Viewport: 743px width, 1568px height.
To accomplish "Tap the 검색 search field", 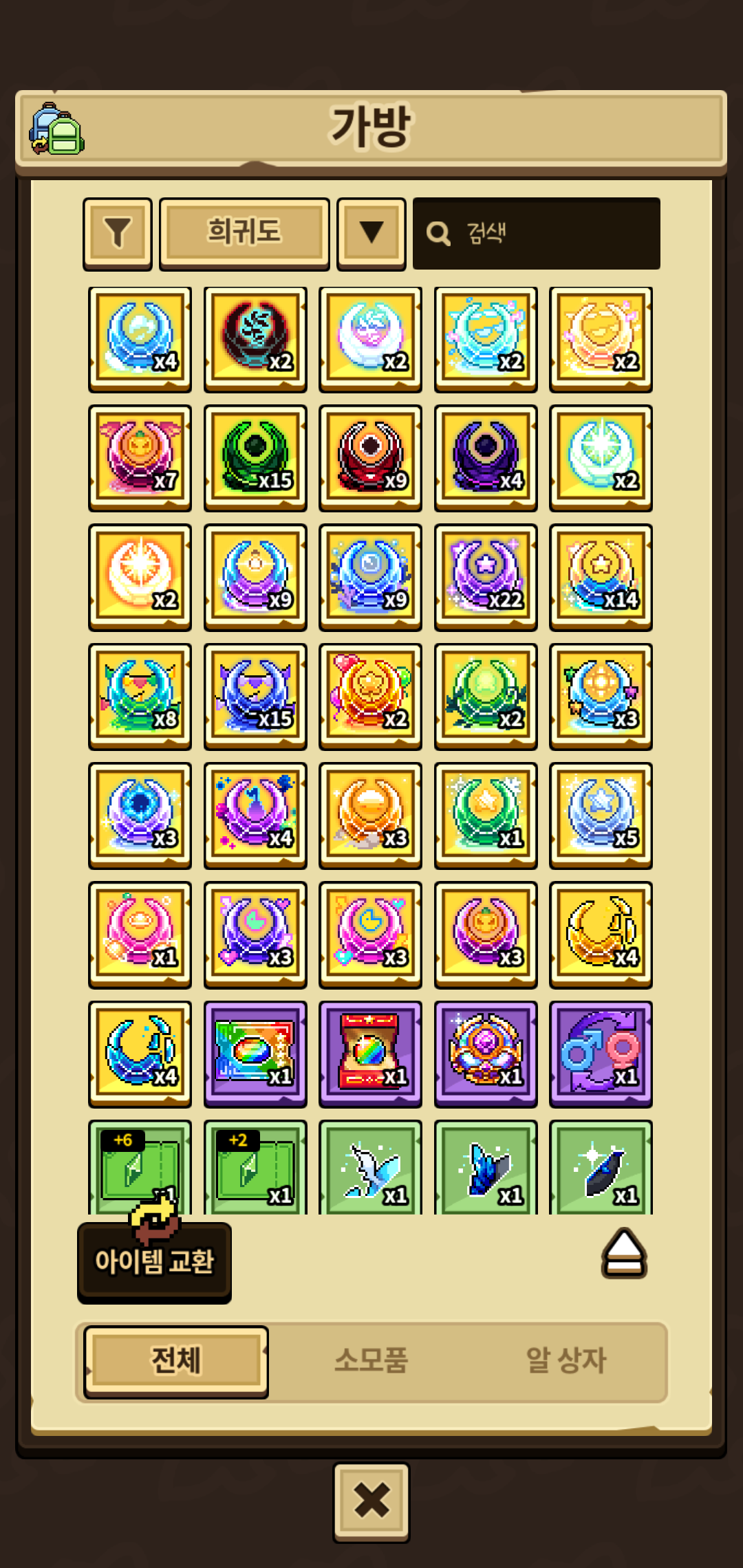I will click(x=537, y=234).
